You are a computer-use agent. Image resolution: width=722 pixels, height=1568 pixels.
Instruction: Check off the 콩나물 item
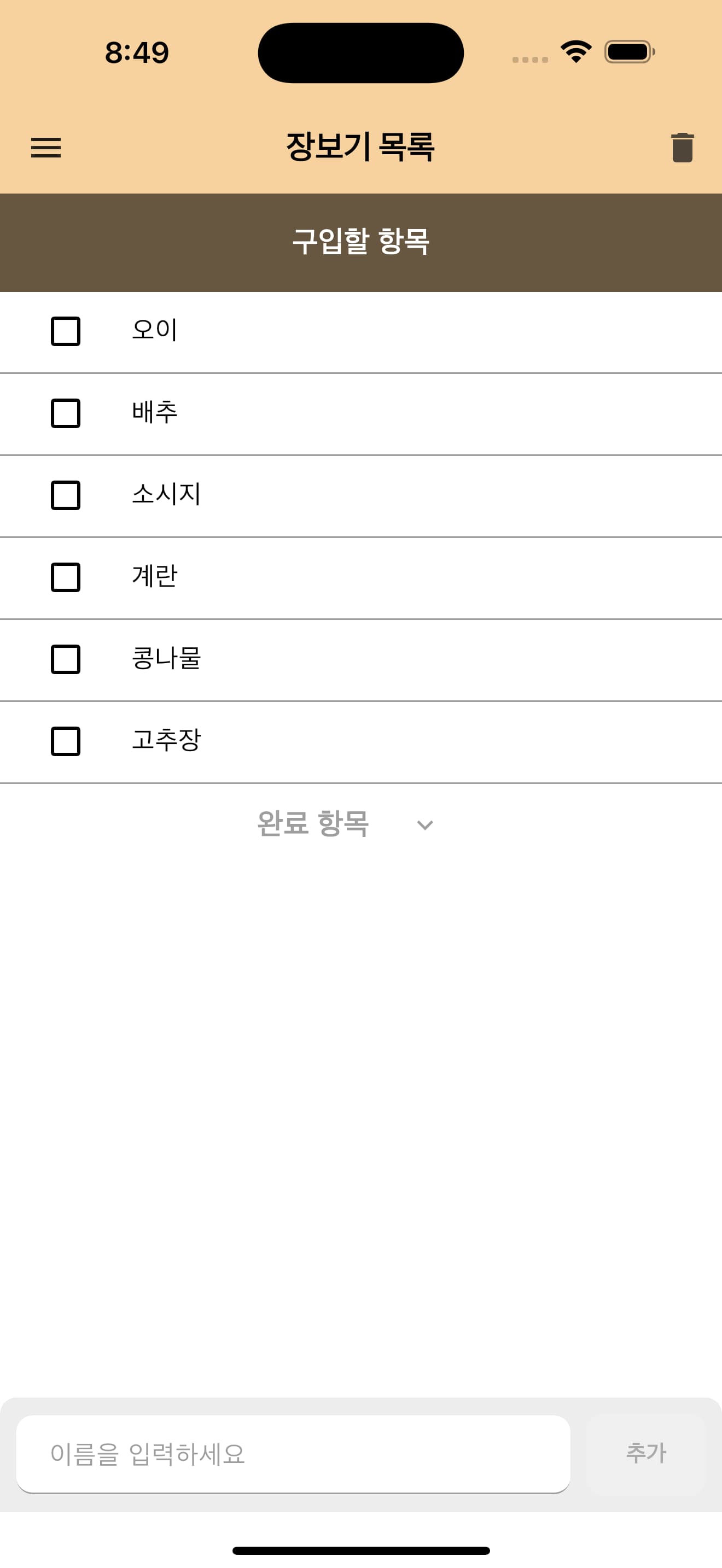coord(65,659)
